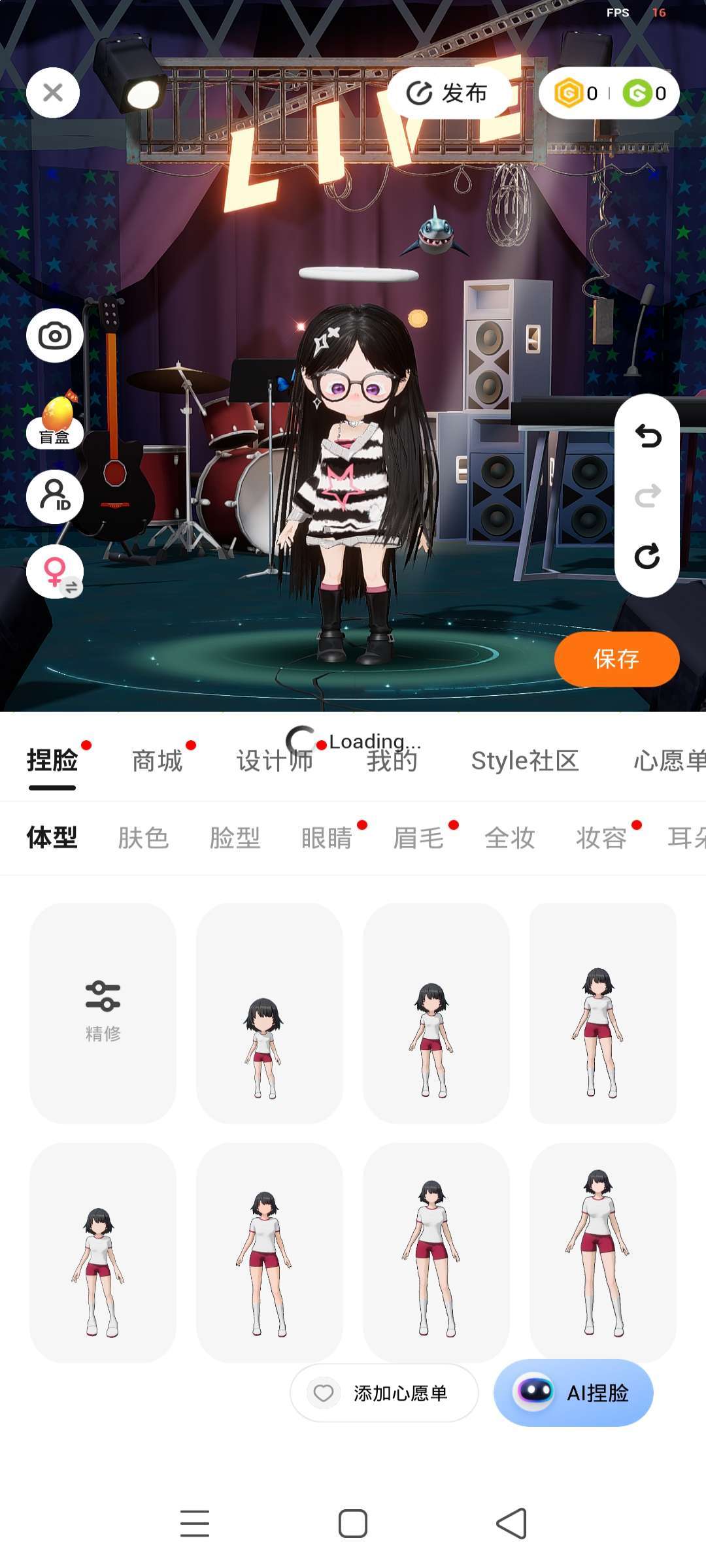Viewport: 706px width, 1568px height.
Task: Close the avatar editor
Action: [53, 93]
